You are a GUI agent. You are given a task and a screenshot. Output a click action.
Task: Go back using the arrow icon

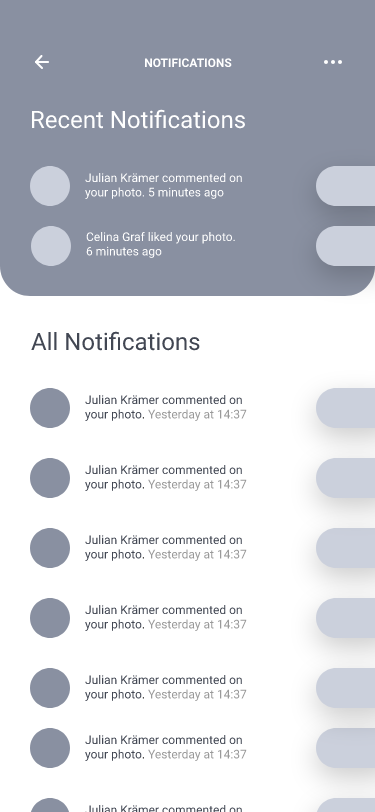coord(41,62)
